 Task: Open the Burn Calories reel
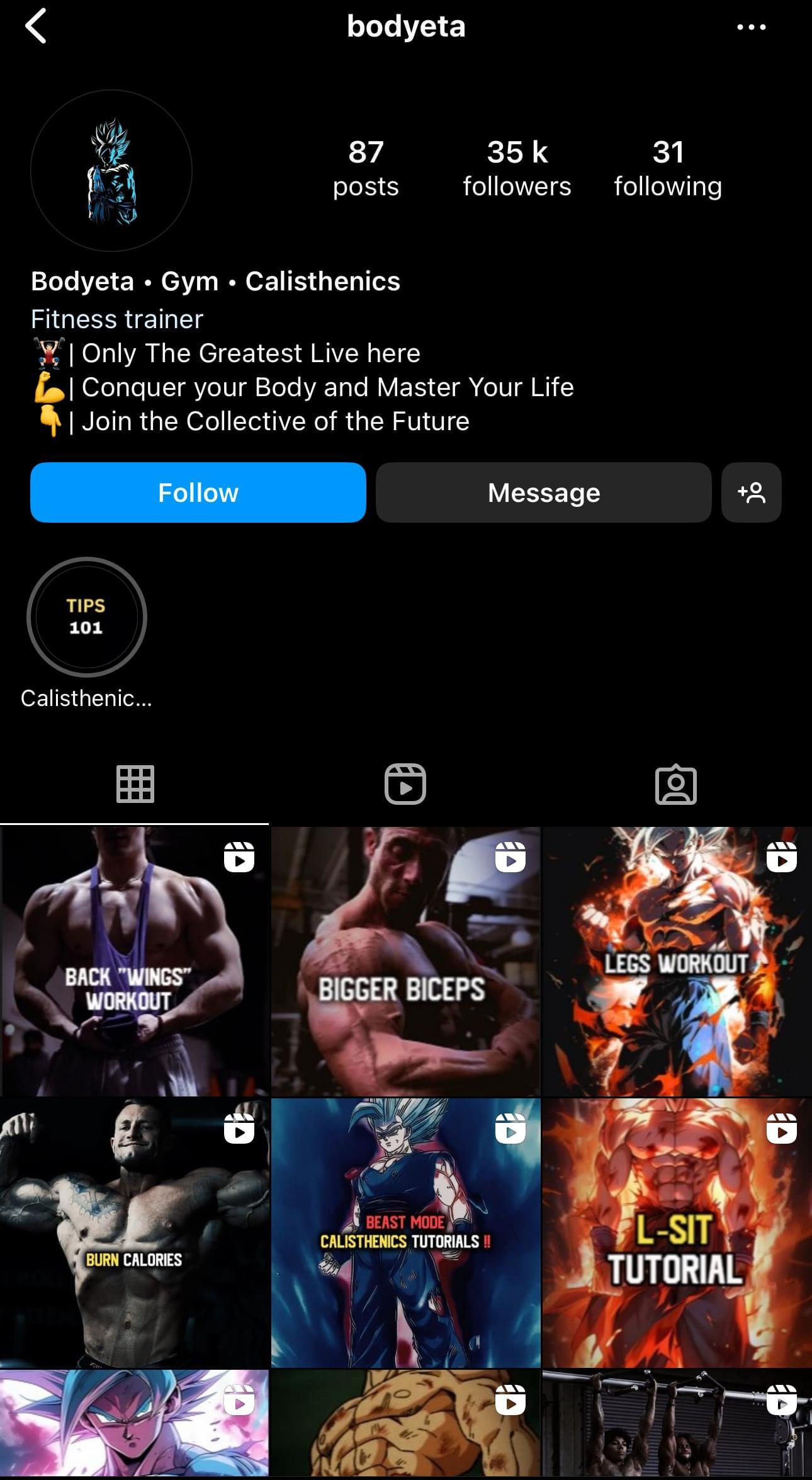(134, 1233)
